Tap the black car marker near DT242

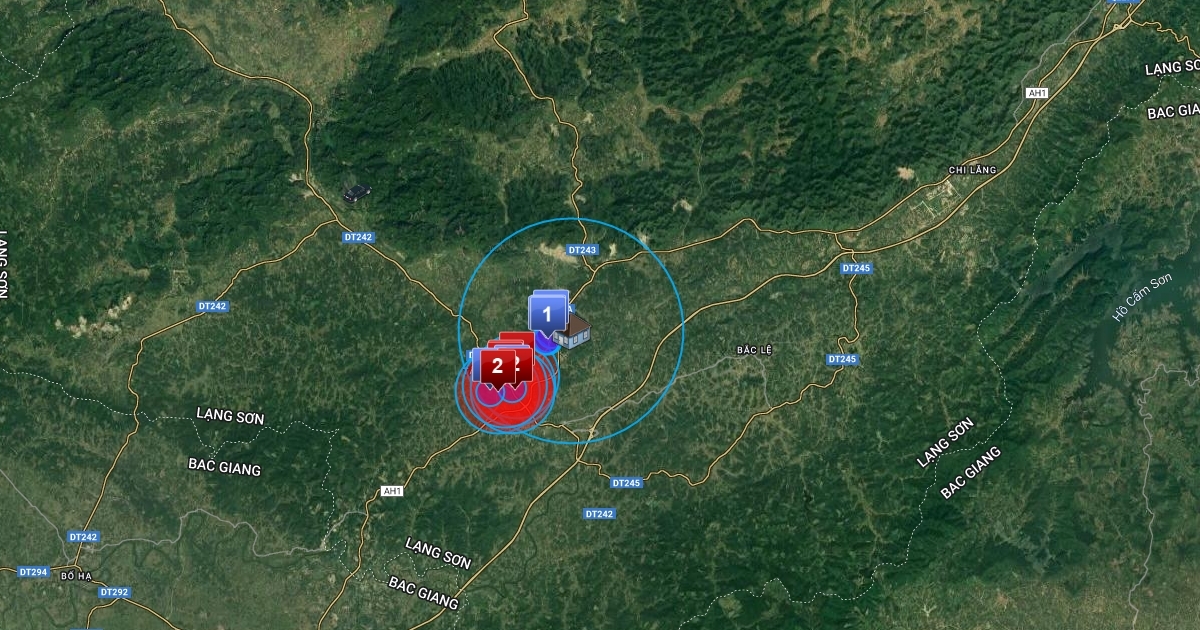pyautogui.click(x=356, y=193)
